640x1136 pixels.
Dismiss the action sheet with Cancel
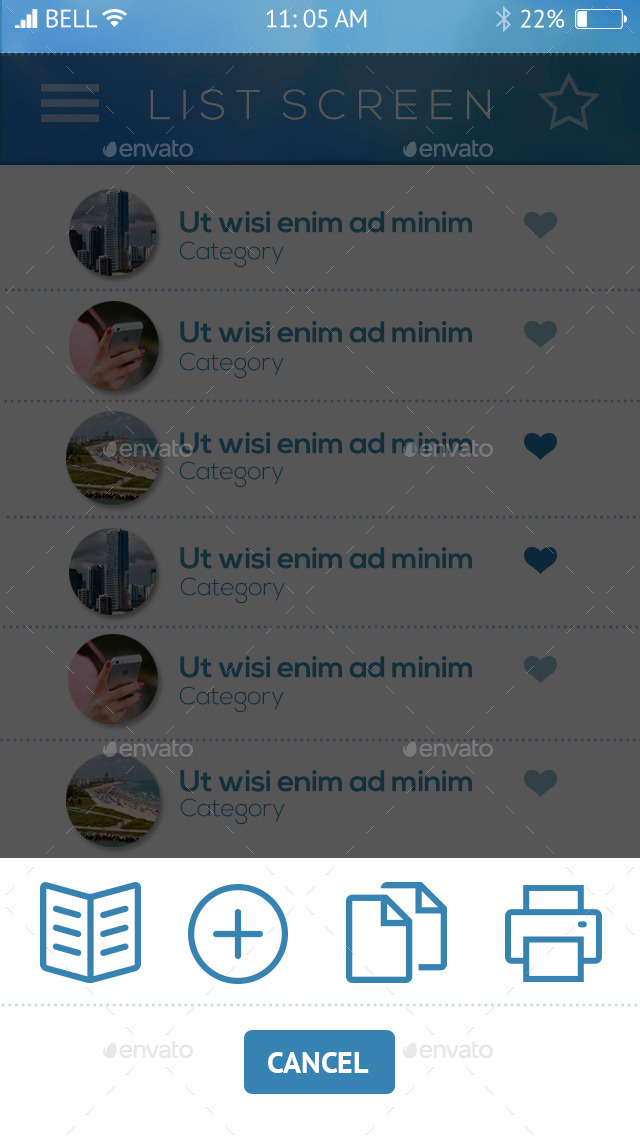(x=319, y=1062)
